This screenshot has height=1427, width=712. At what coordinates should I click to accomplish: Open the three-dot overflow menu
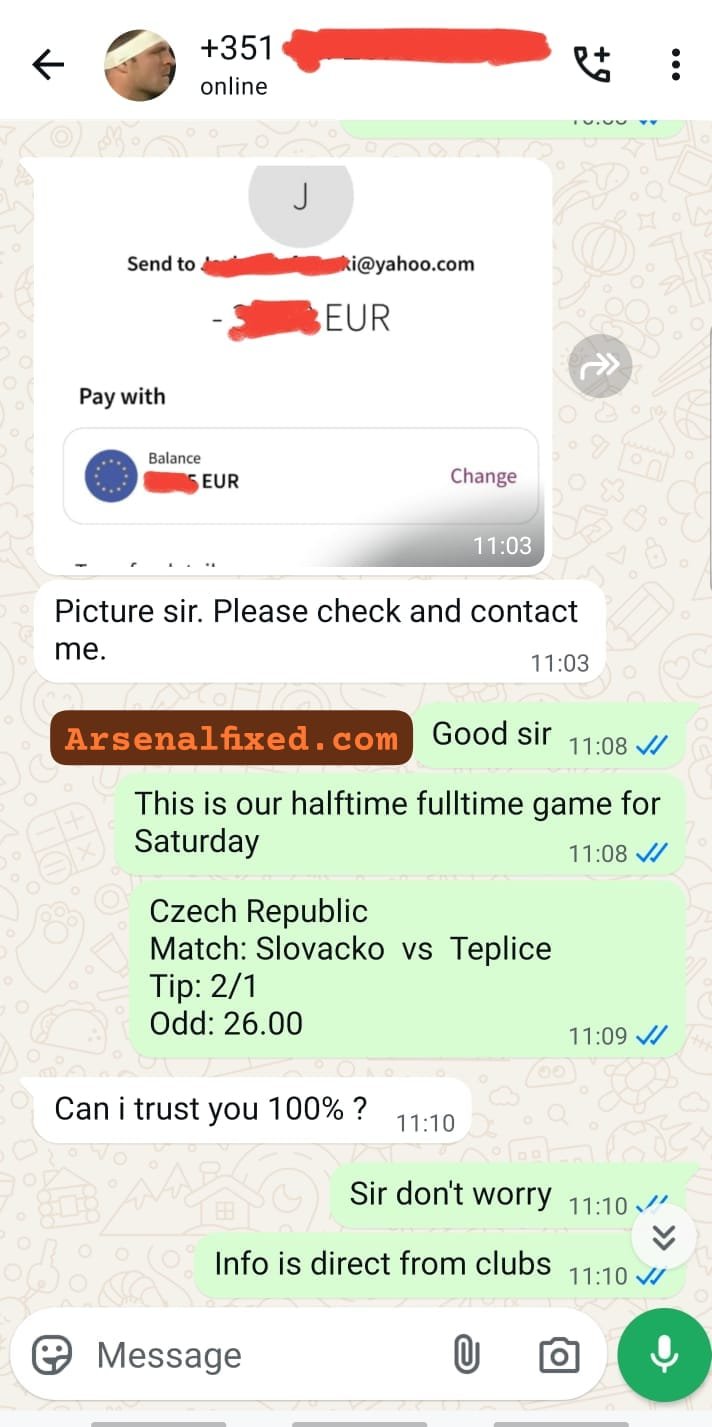(676, 65)
